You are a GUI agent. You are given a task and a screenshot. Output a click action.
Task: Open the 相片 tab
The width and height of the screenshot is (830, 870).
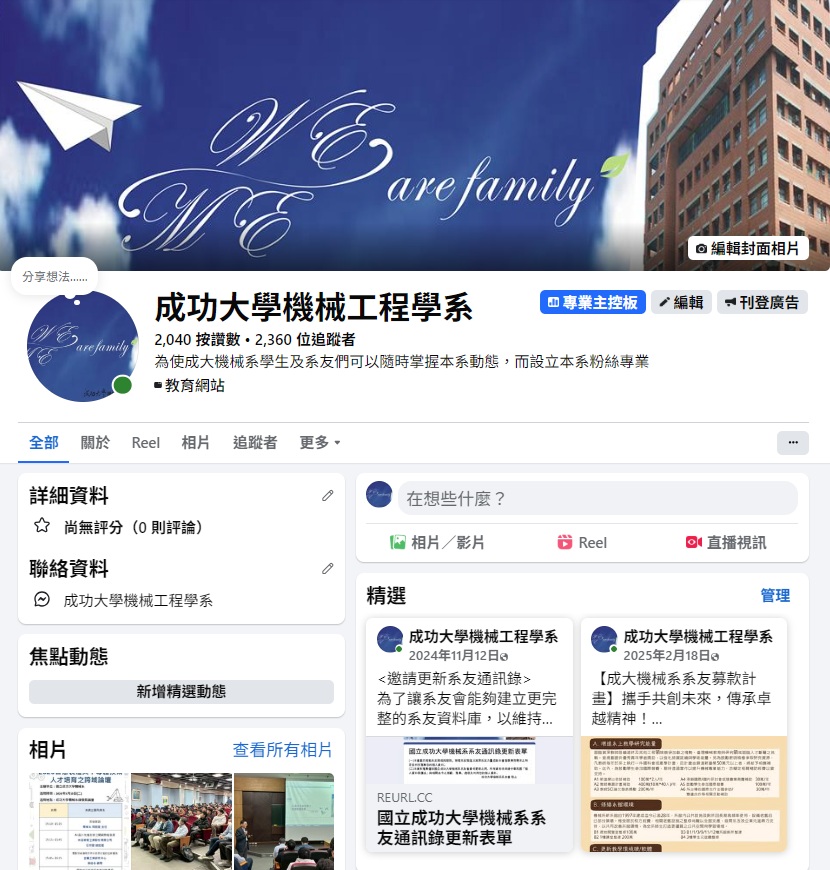tap(196, 442)
